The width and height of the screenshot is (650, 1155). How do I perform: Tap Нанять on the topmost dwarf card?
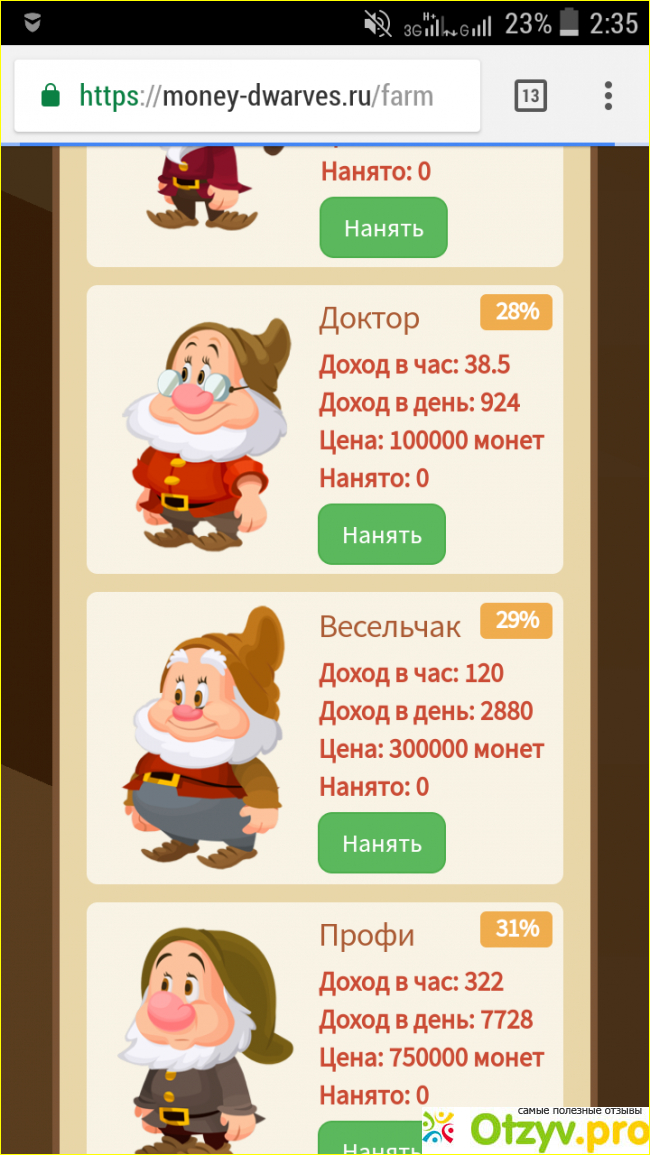(x=384, y=228)
